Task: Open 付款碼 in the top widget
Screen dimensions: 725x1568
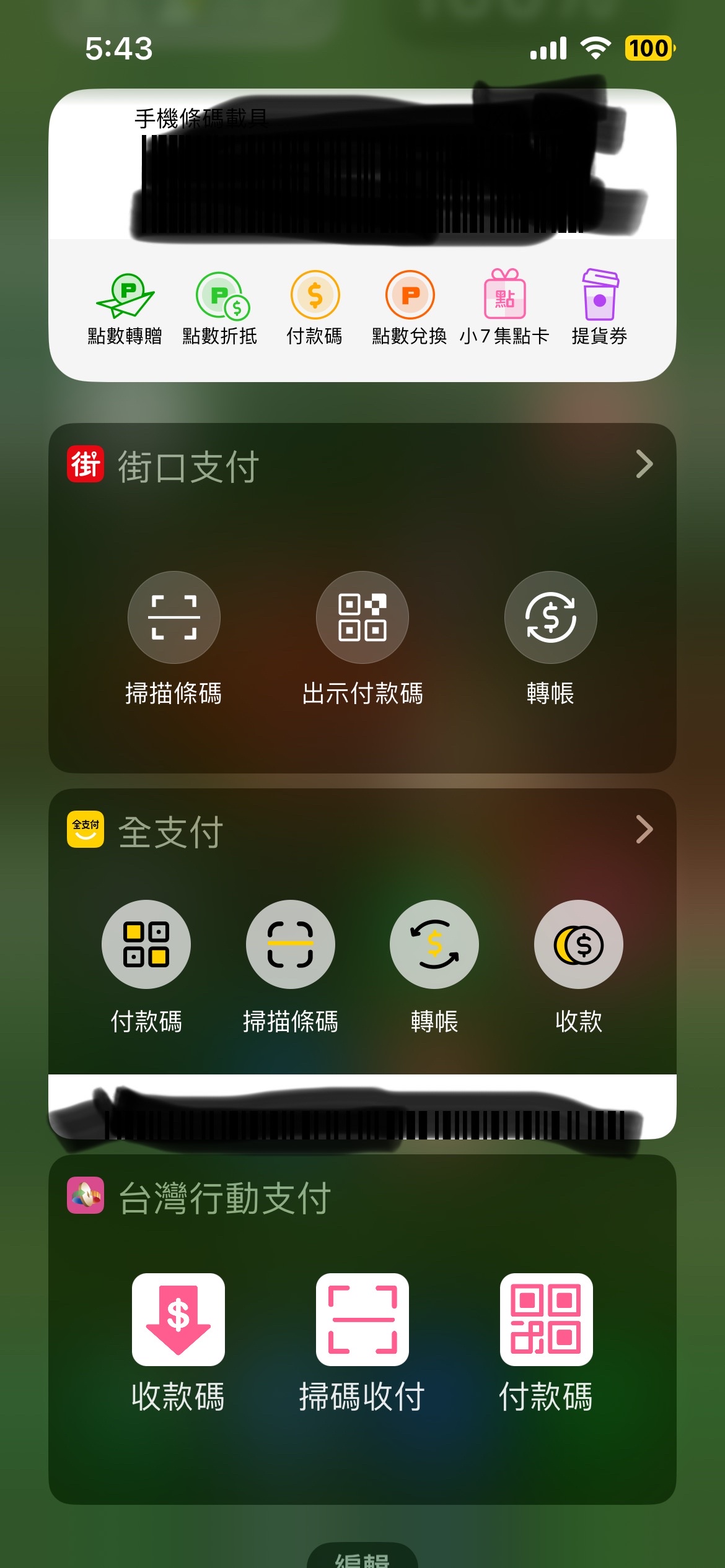Action: 315,308
